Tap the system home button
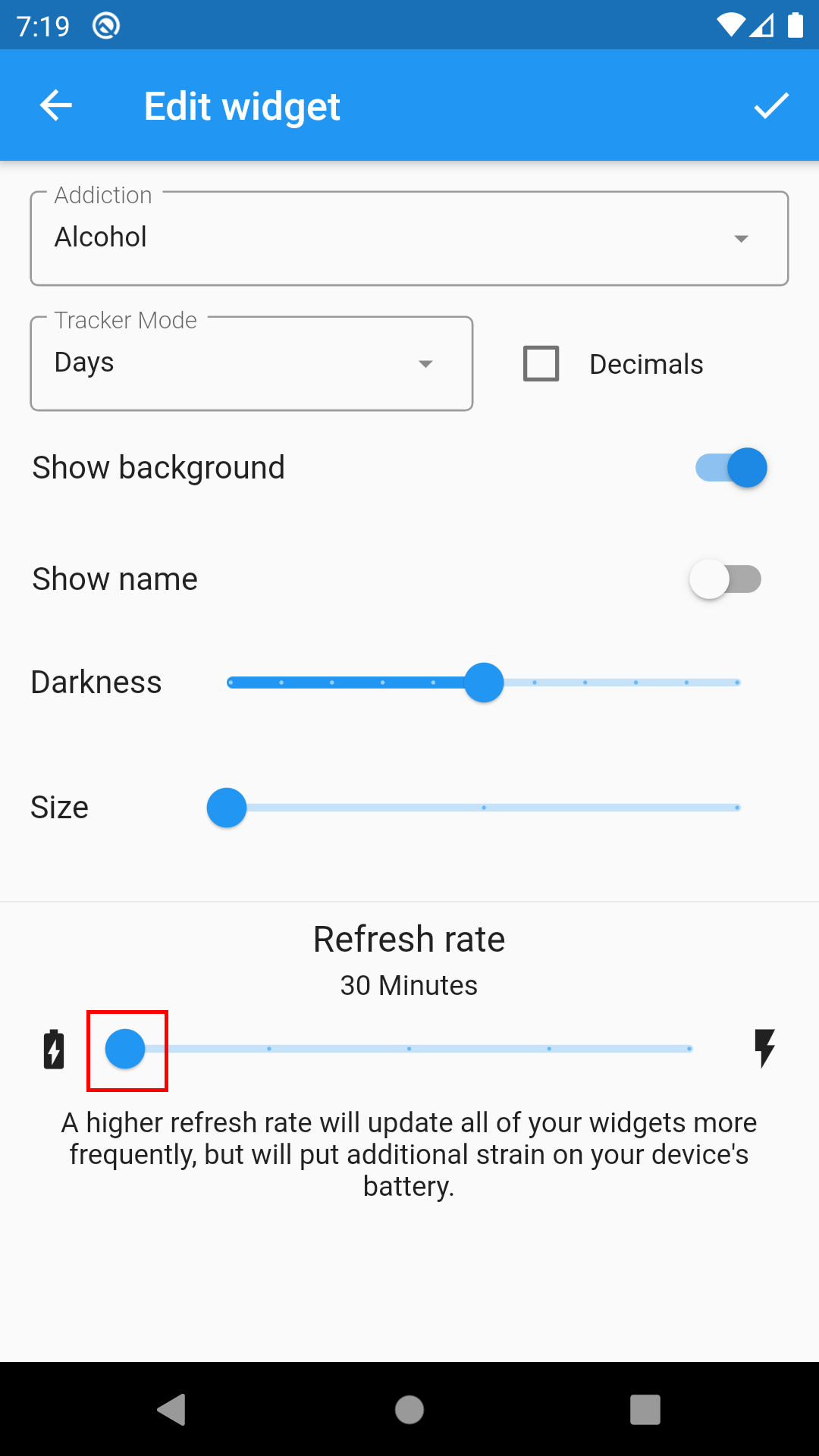The image size is (819, 1456). point(409,1410)
